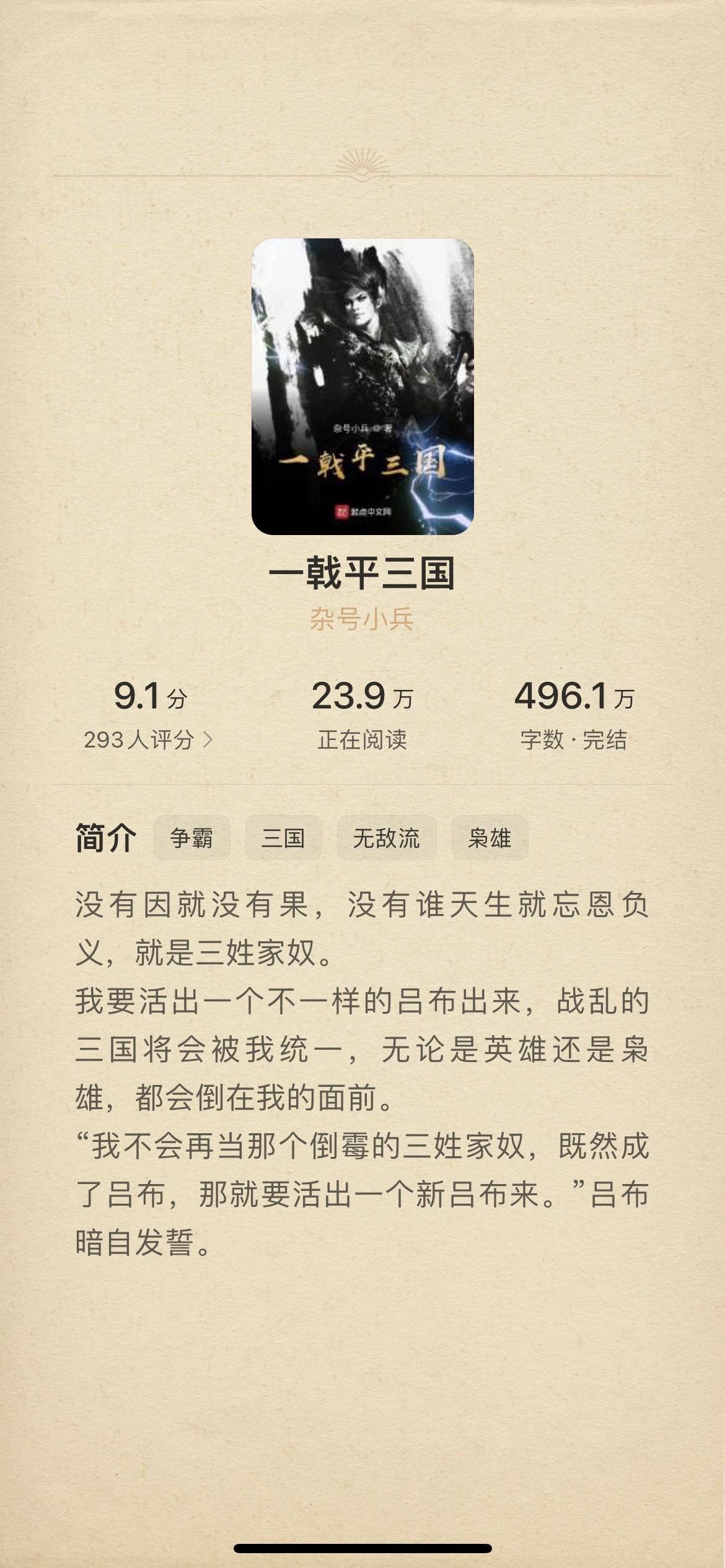The image size is (725, 1568).
Task: Open the 一戟平三国 book cover
Action: click(362, 386)
